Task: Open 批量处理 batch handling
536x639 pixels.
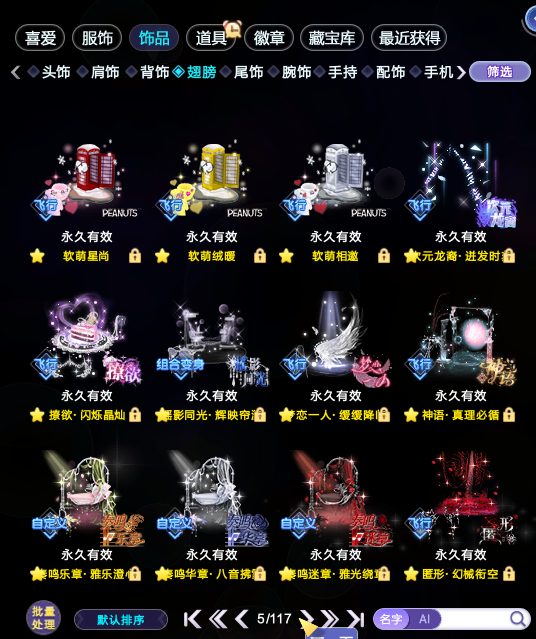Action: pyautogui.click(x=44, y=618)
